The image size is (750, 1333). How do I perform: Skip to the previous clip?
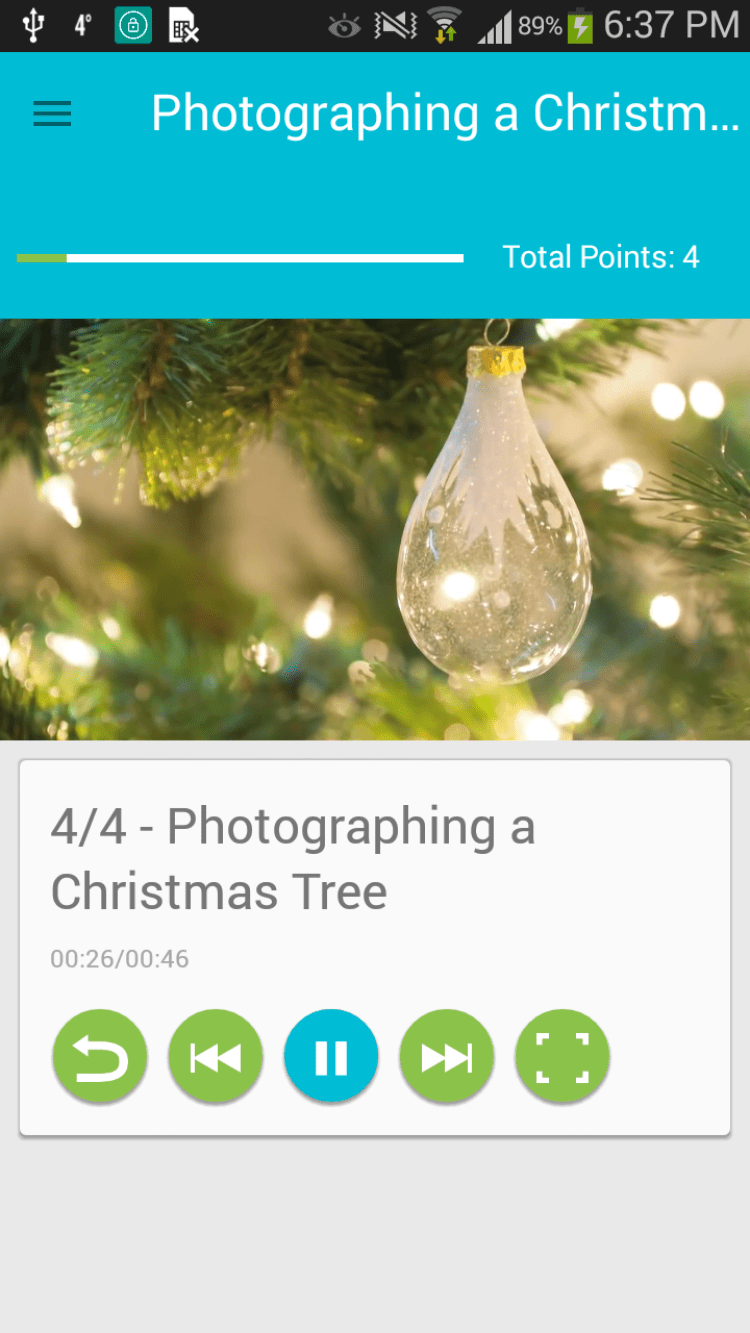pyautogui.click(x=215, y=1057)
